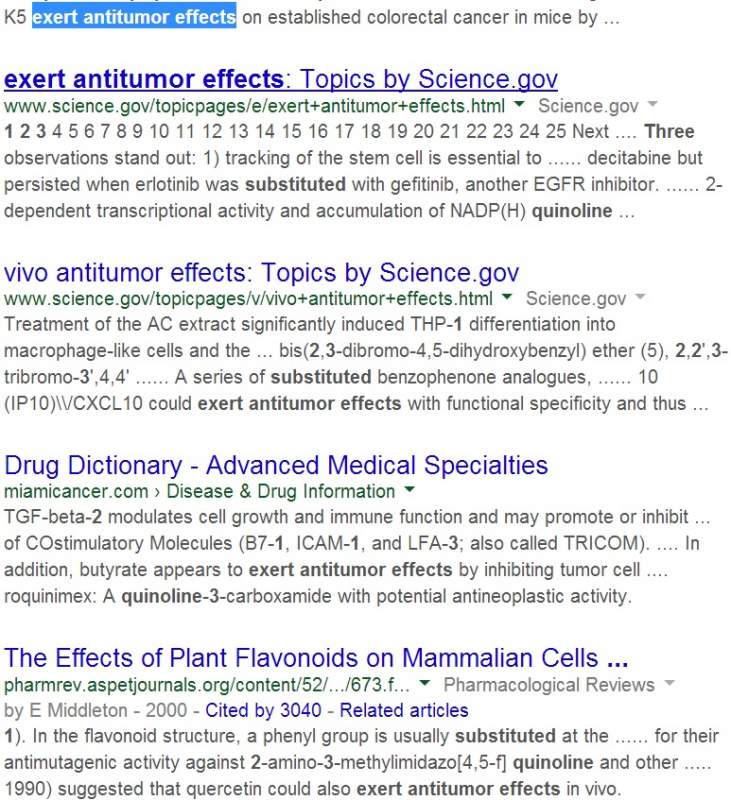Viewport: 731px width, 800px height.
Task: Open Drug Dictionary - Advanced Medical Specialties result
Action: (x=276, y=466)
